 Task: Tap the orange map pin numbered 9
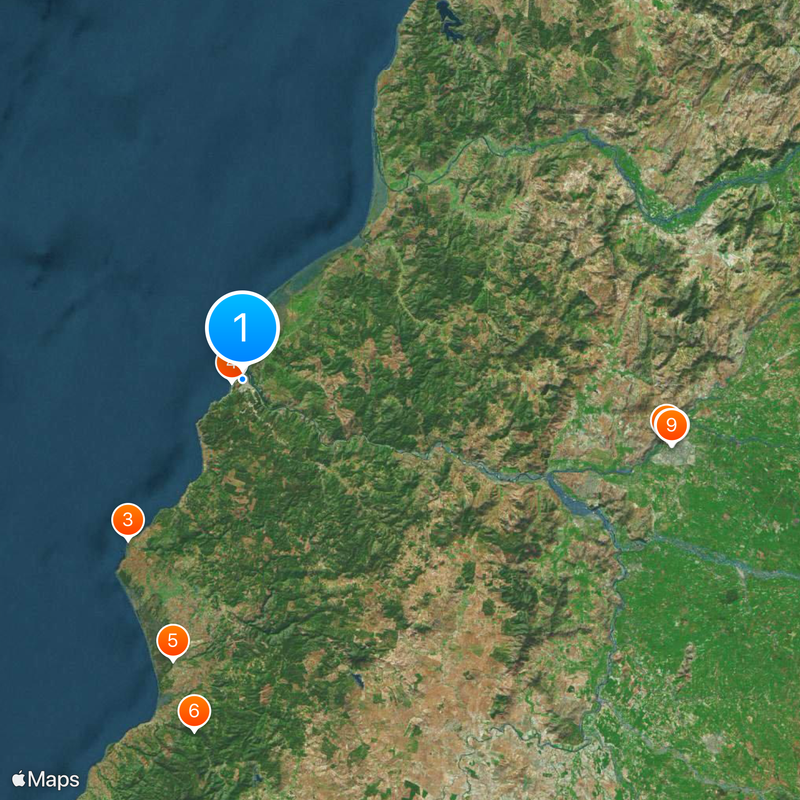click(671, 425)
